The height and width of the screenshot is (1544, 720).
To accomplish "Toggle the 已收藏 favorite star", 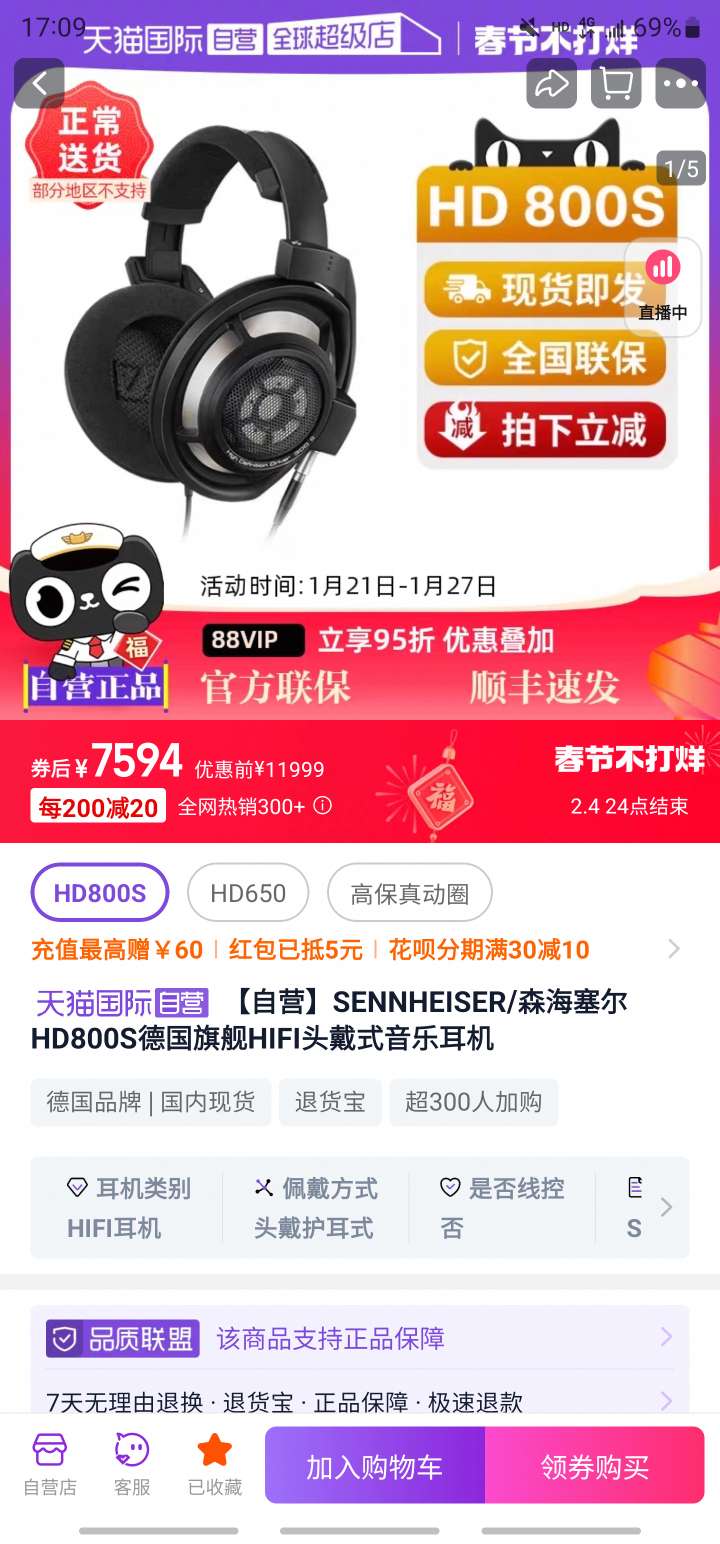I will coord(215,1464).
